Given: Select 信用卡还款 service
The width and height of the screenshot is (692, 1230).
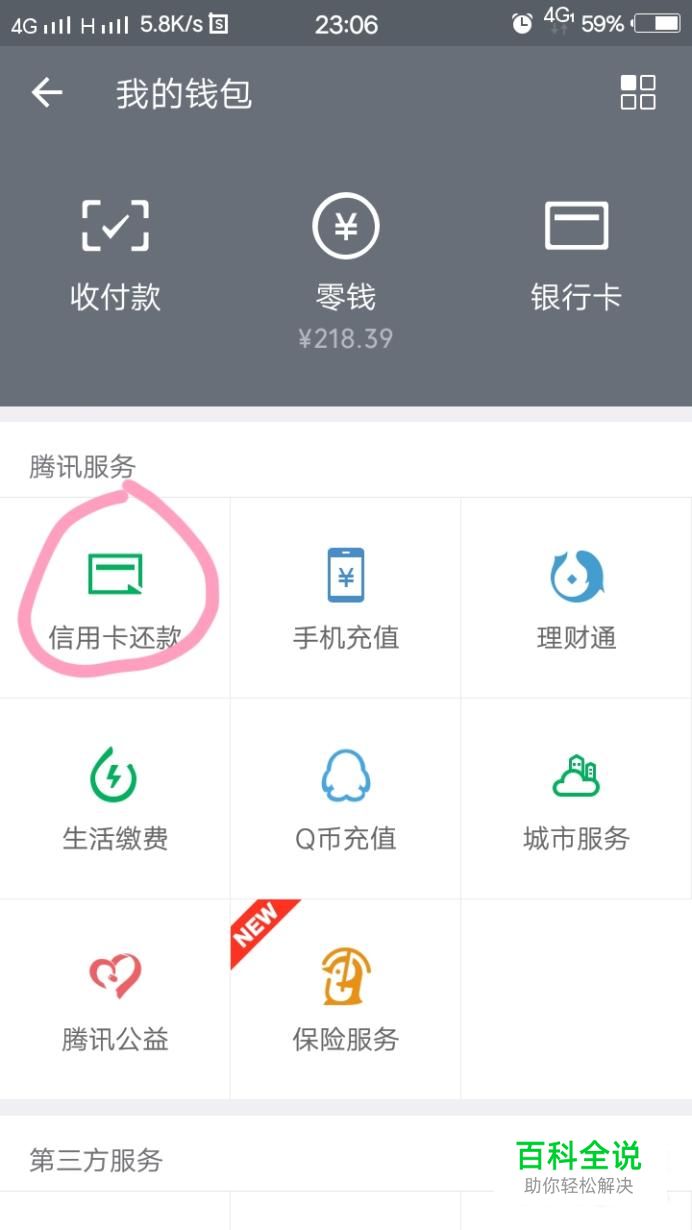Looking at the screenshot, I should coord(115,598).
